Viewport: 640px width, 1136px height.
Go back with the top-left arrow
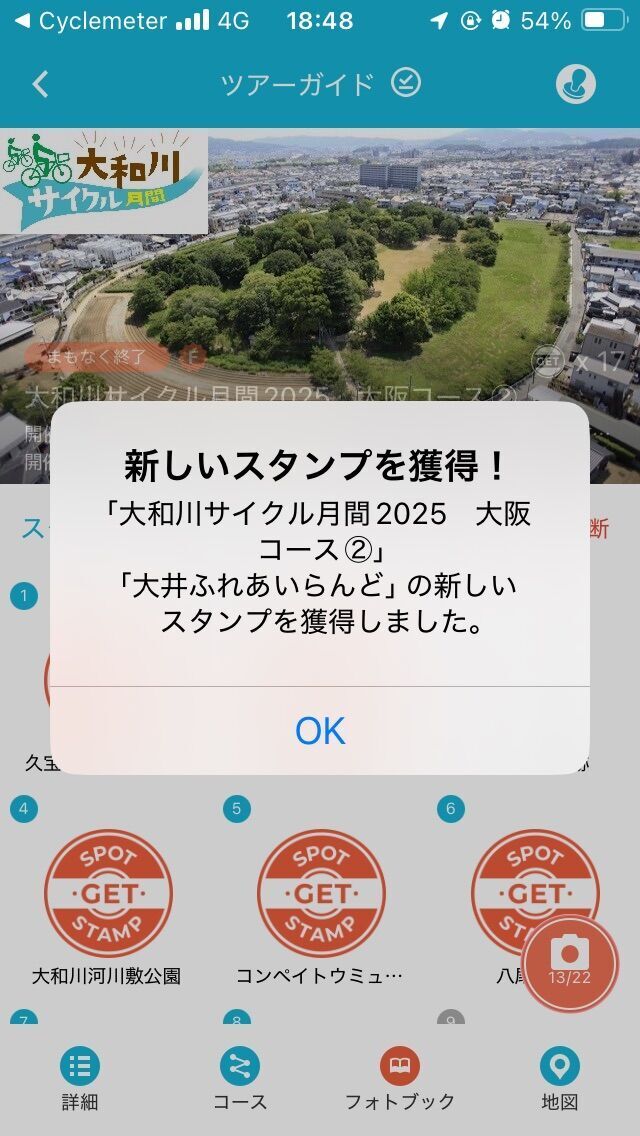40,84
